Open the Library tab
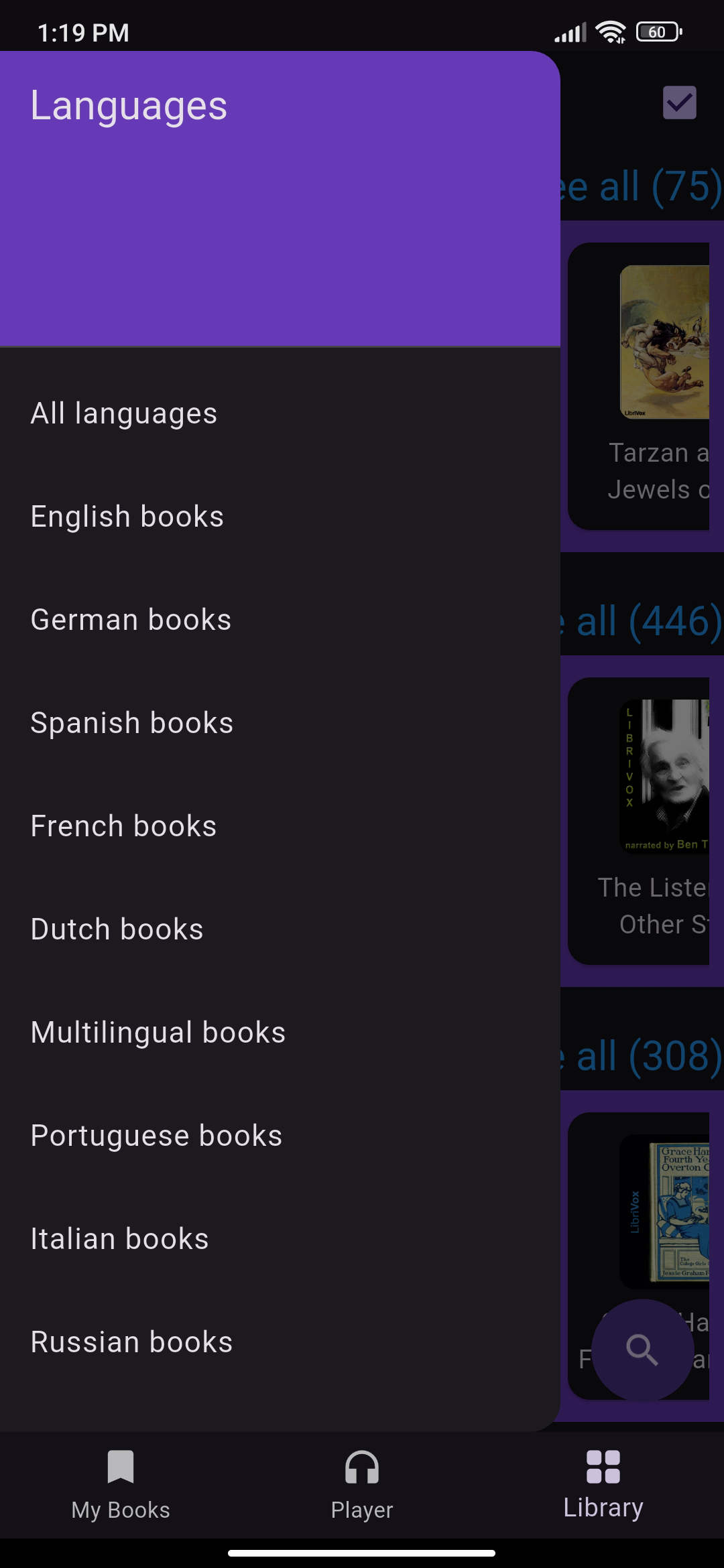The width and height of the screenshot is (724, 1568). [603, 1484]
